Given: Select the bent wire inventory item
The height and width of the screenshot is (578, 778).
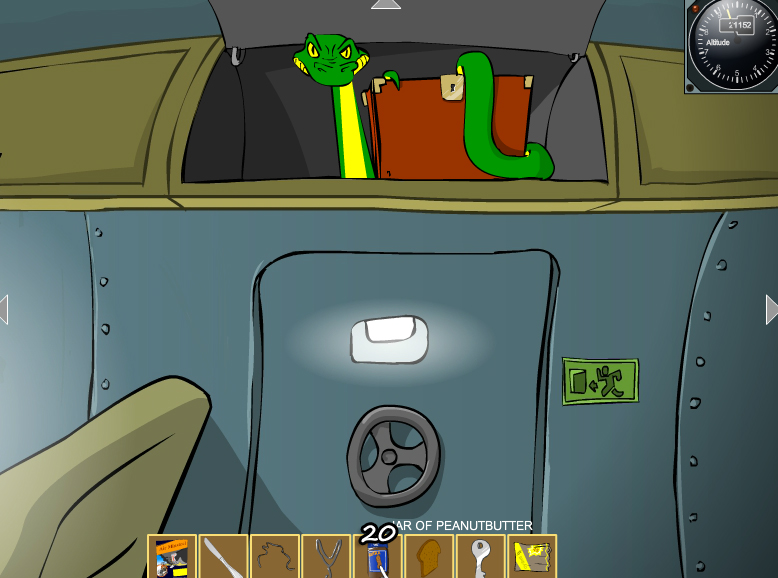Looking at the screenshot, I should pos(275,557).
